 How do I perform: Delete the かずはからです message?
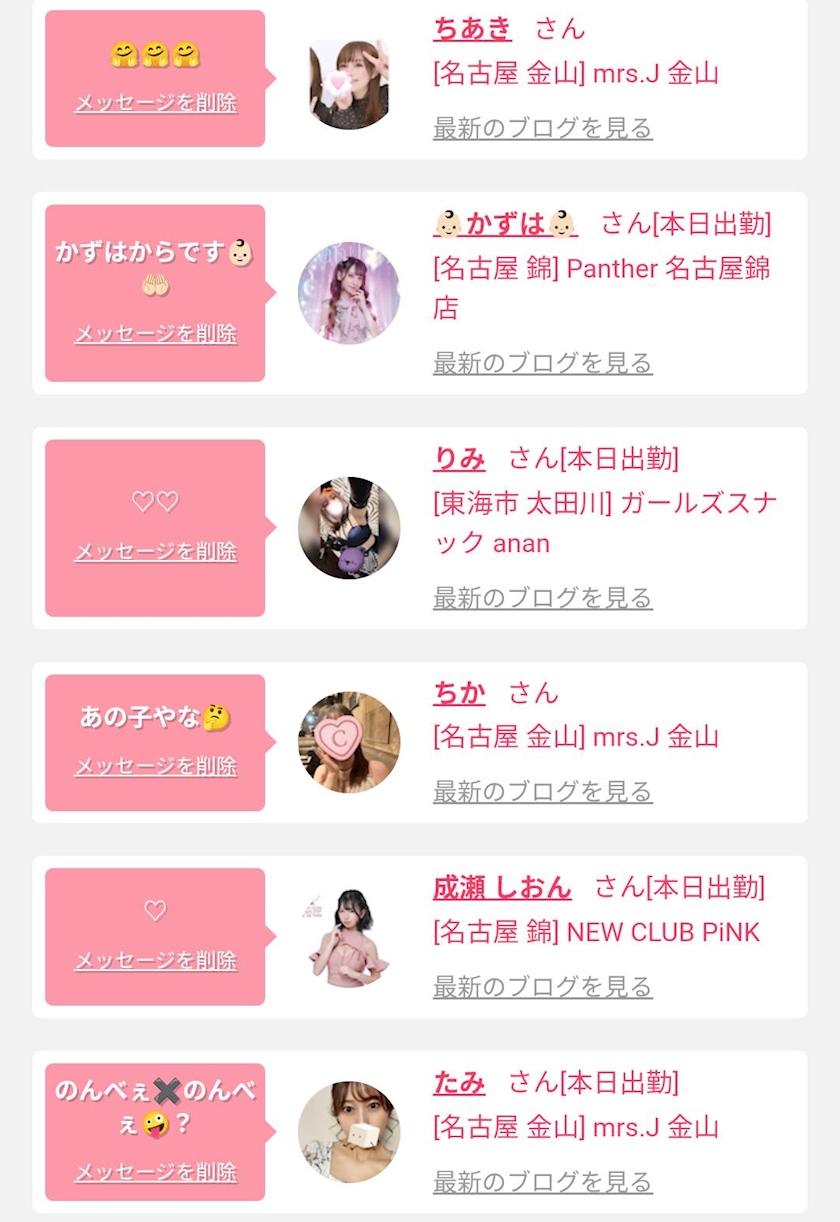coord(156,334)
